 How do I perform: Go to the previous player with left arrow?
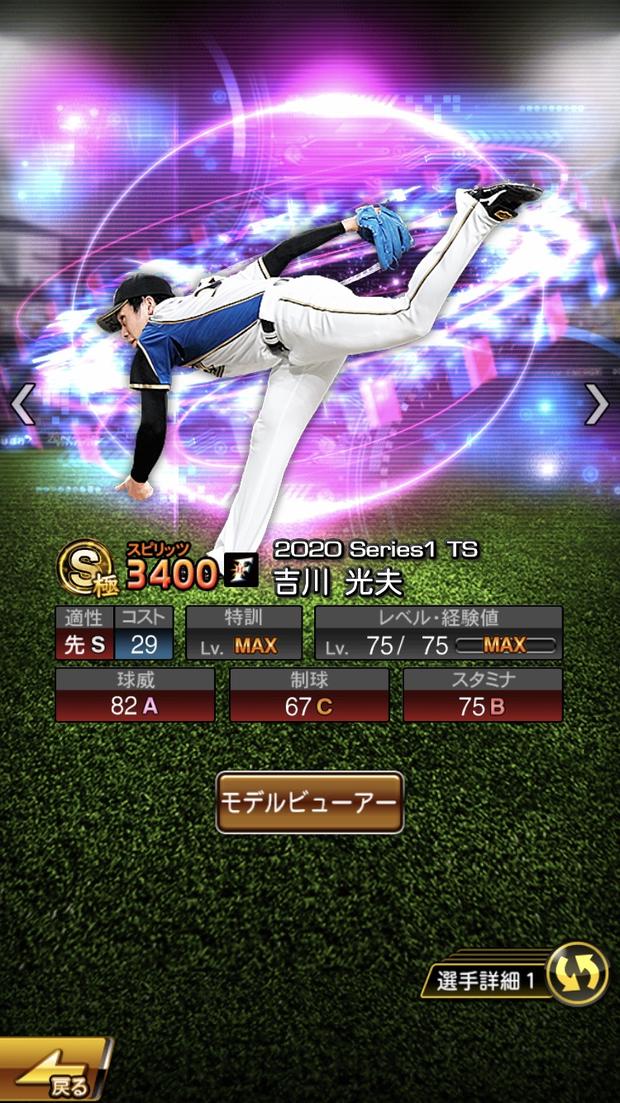23,404
